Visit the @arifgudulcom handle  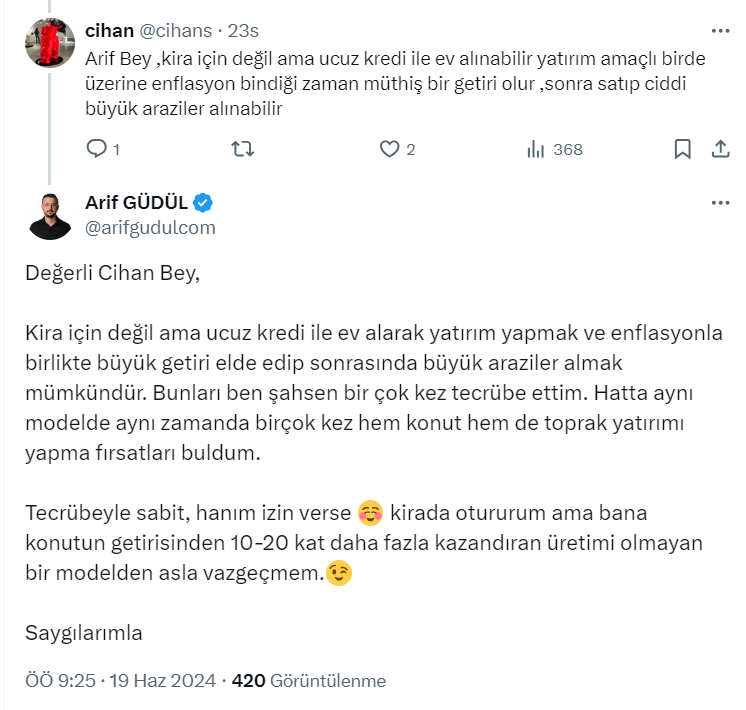151,228
